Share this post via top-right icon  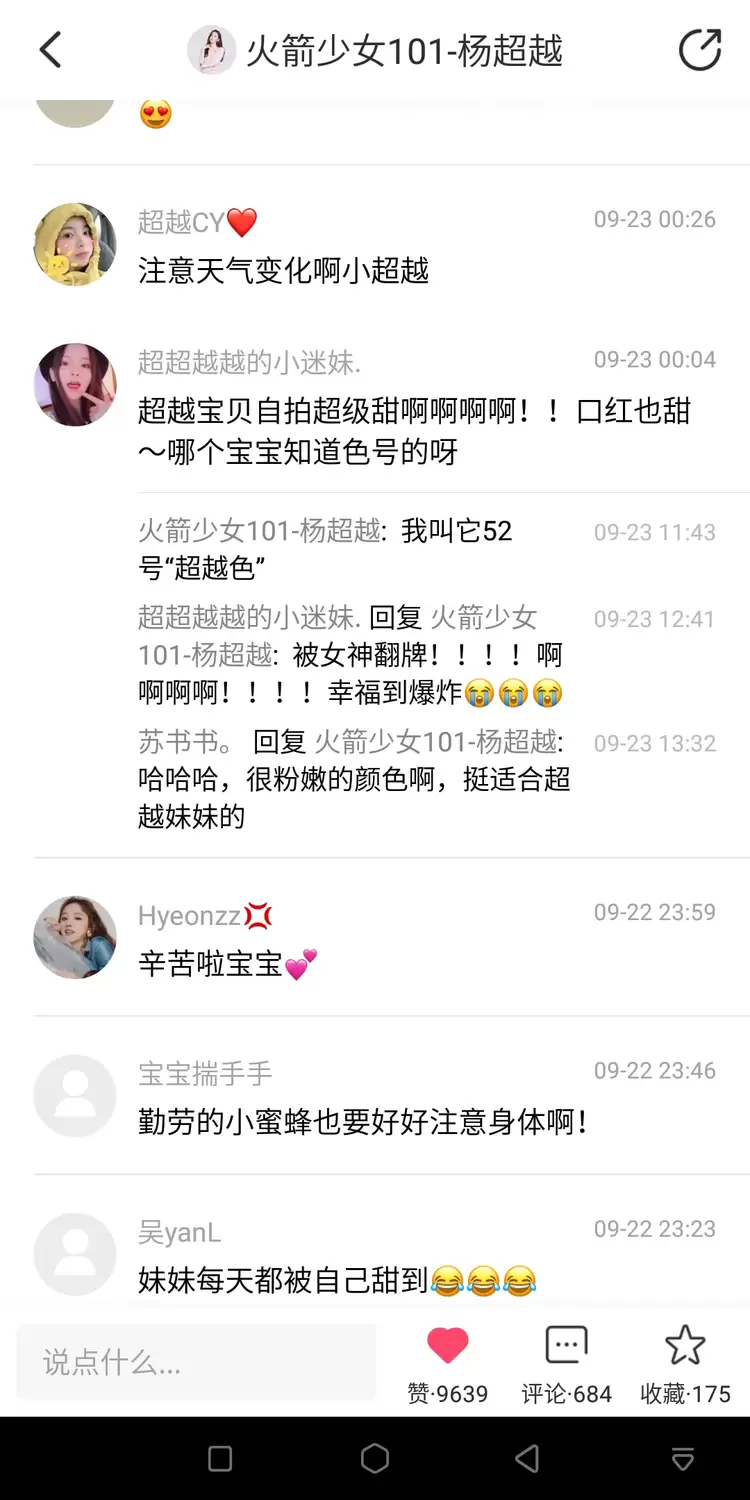pos(699,50)
